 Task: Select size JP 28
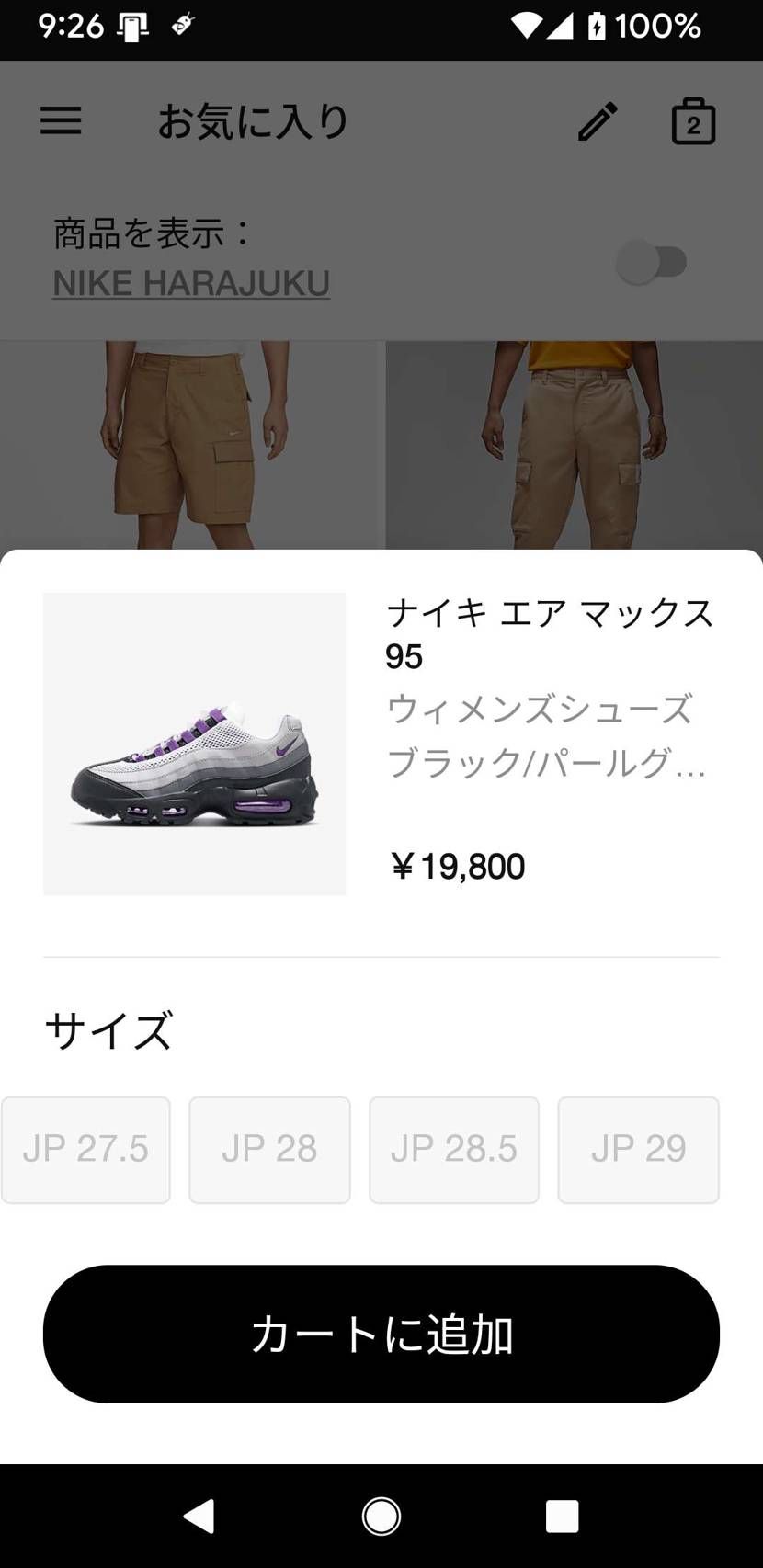[x=269, y=1150]
